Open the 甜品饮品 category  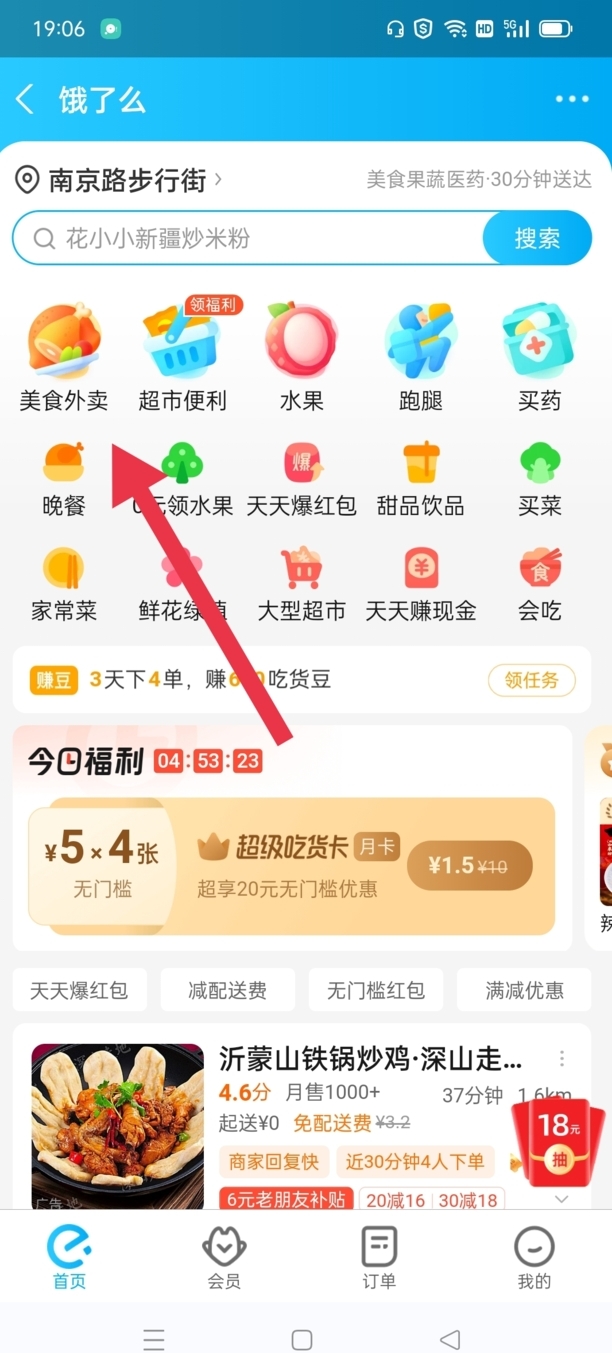coord(421,480)
